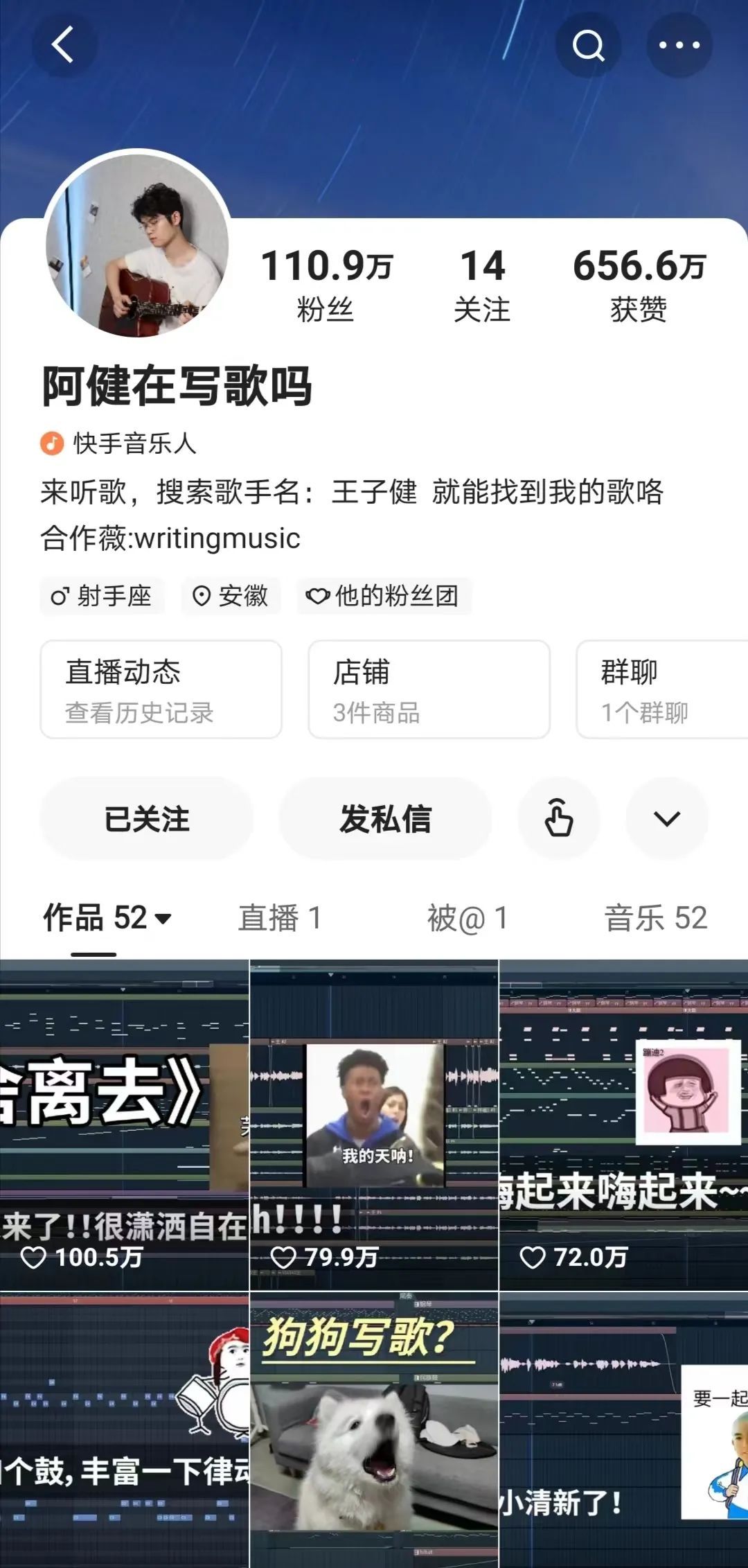Open the 关注 following list
The width and height of the screenshot is (748, 1568).
[482, 284]
